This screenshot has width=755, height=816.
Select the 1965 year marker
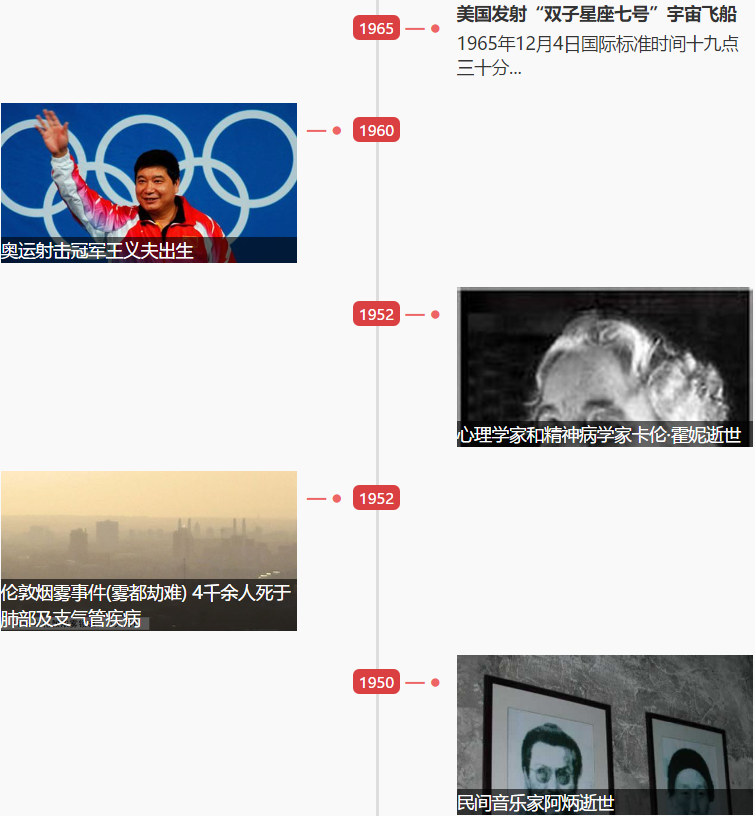coord(376,28)
